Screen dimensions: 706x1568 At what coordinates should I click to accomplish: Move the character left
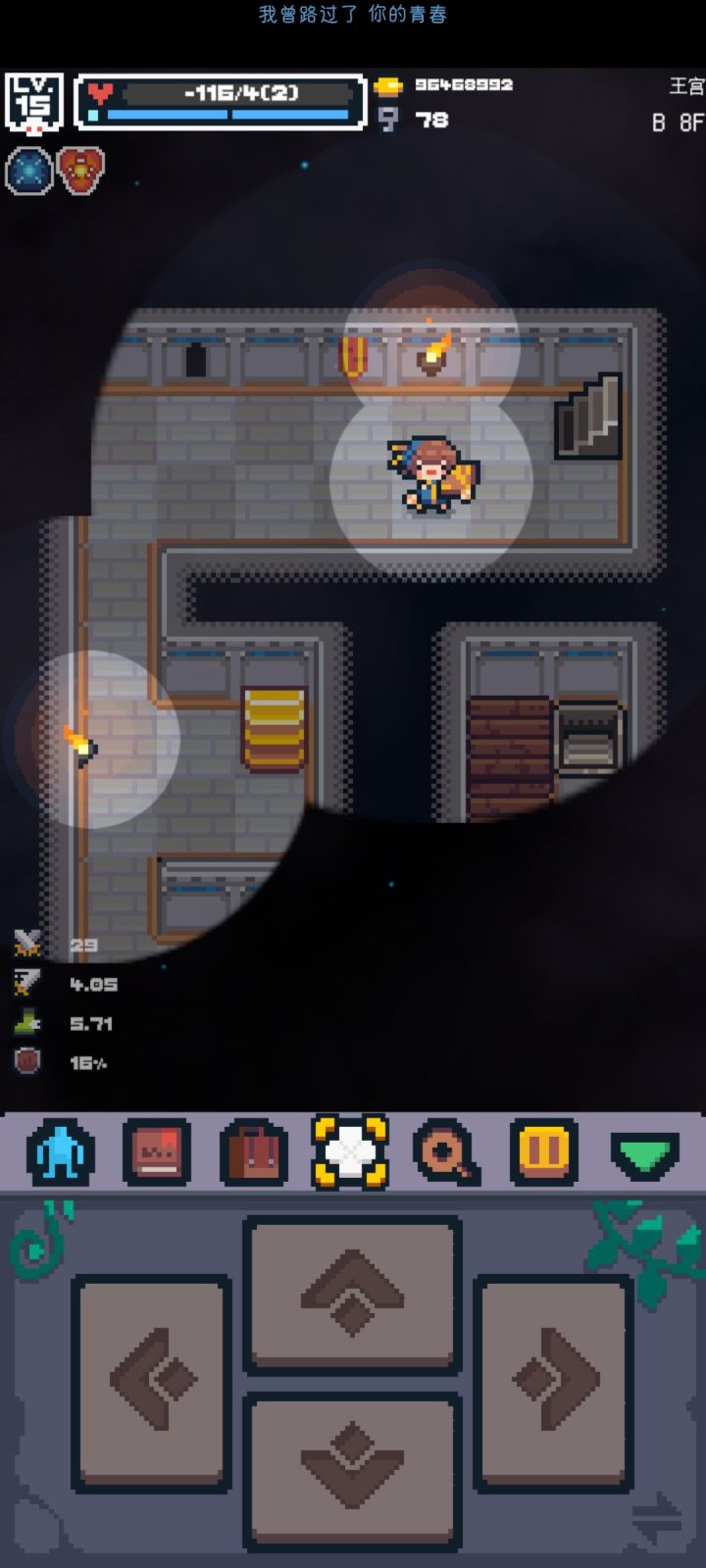[151, 1380]
